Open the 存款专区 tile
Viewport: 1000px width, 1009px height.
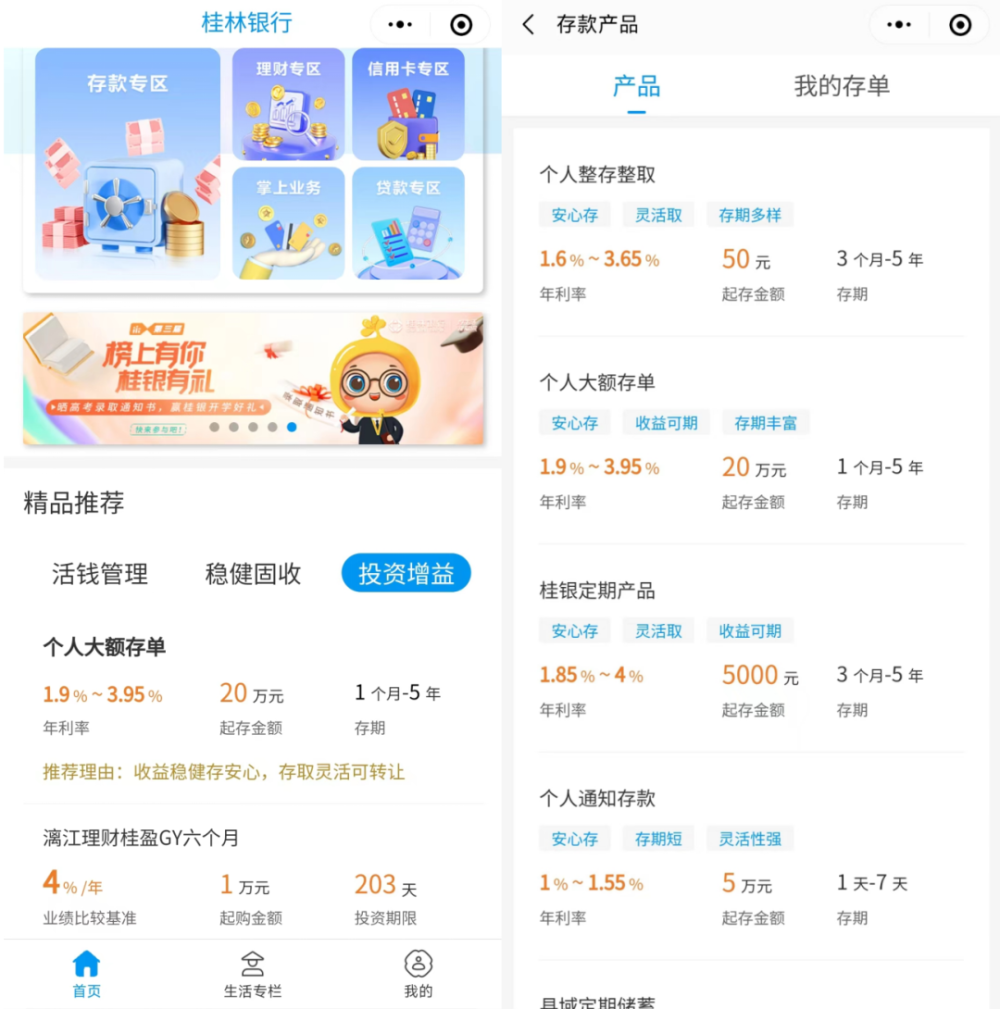point(127,165)
